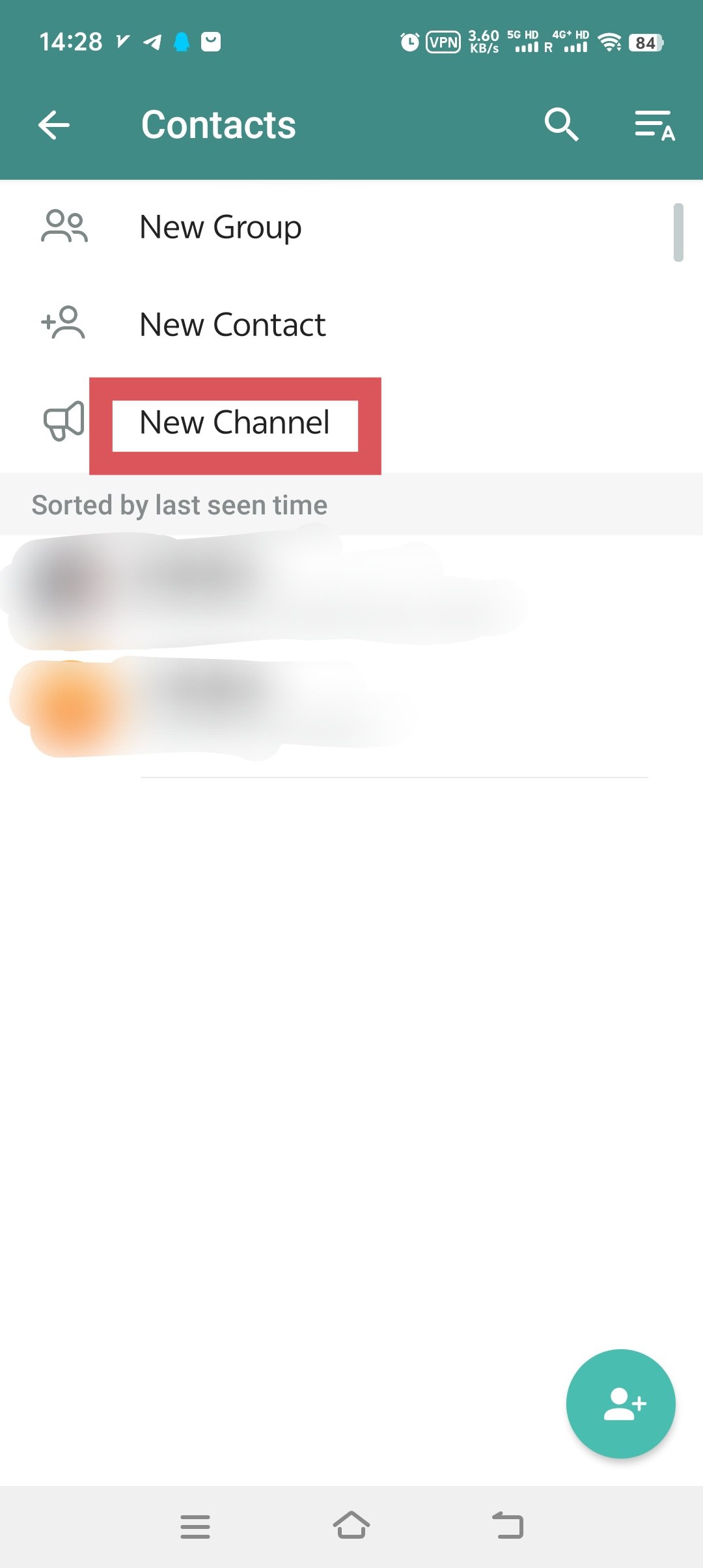Open search in Contacts
Viewport: 703px width, 1568px height.
coord(561,124)
